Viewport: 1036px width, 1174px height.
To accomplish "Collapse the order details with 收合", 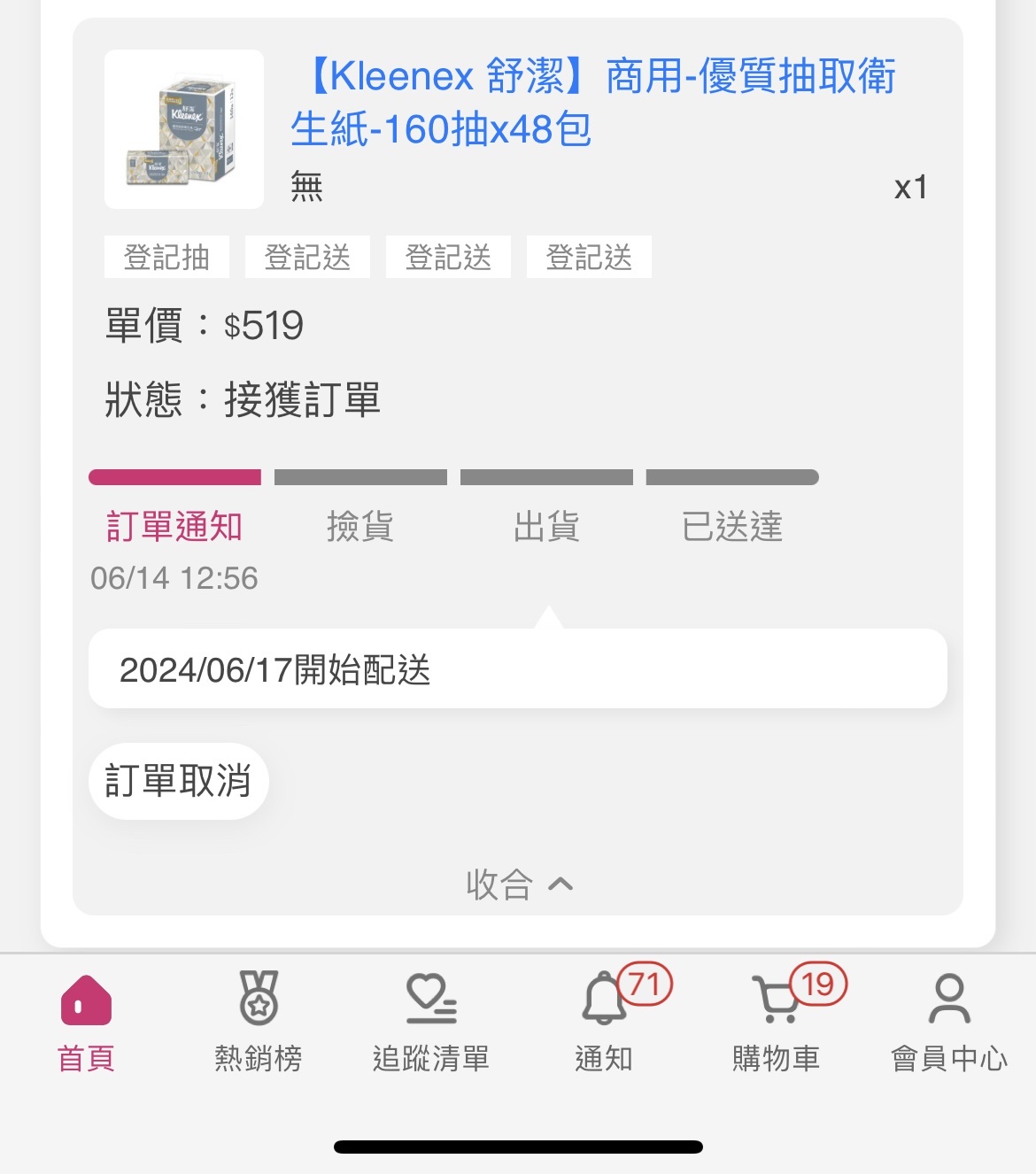I will (x=518, y=884).
